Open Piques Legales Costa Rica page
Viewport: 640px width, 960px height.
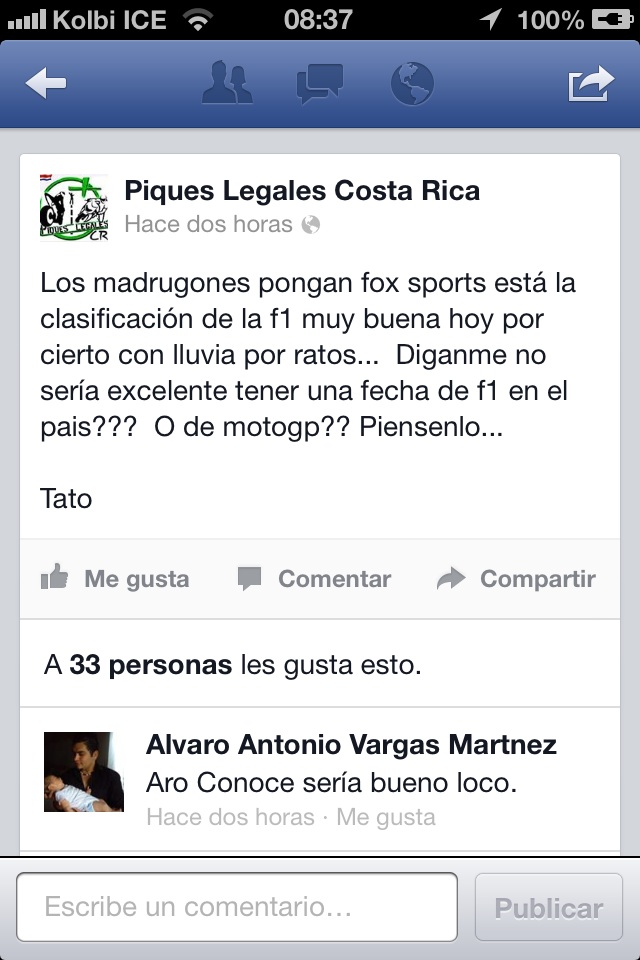pyautogui.click(x=301, y=190)
